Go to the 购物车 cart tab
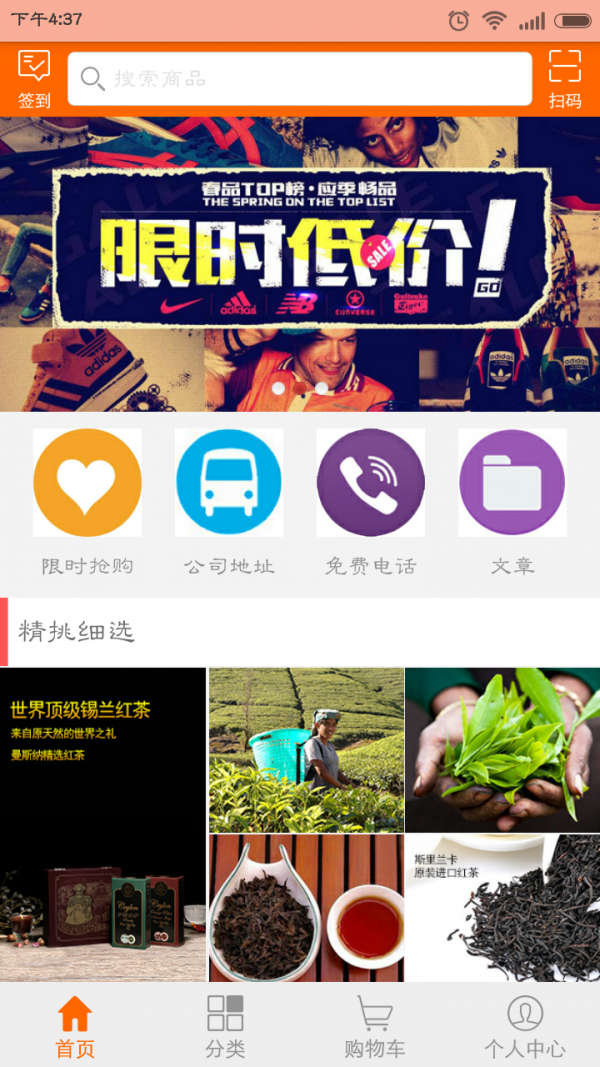Viewport: 600px width, 1067px height. pyautogui.click(x=375, y=1027)
